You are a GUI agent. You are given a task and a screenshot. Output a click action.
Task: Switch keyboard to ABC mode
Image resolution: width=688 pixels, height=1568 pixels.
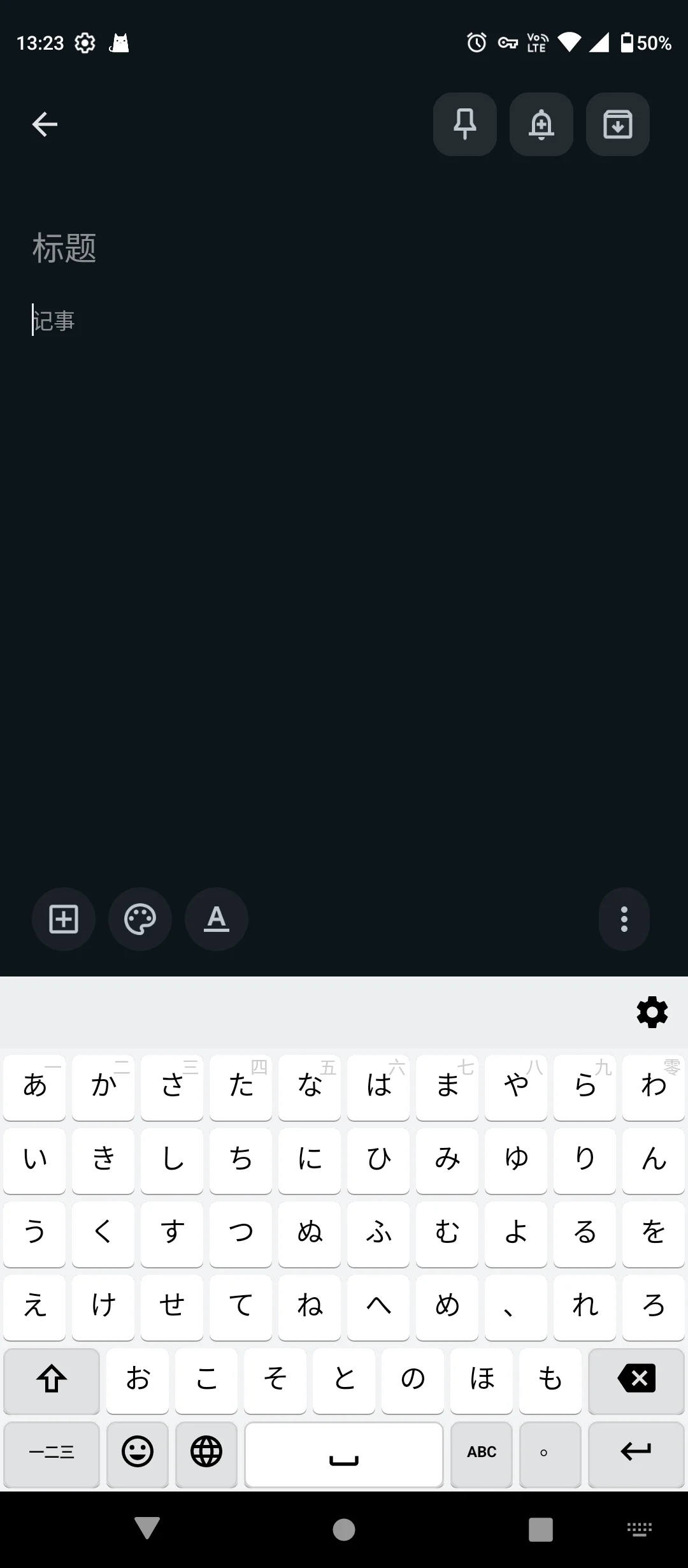click(482, 1452)
